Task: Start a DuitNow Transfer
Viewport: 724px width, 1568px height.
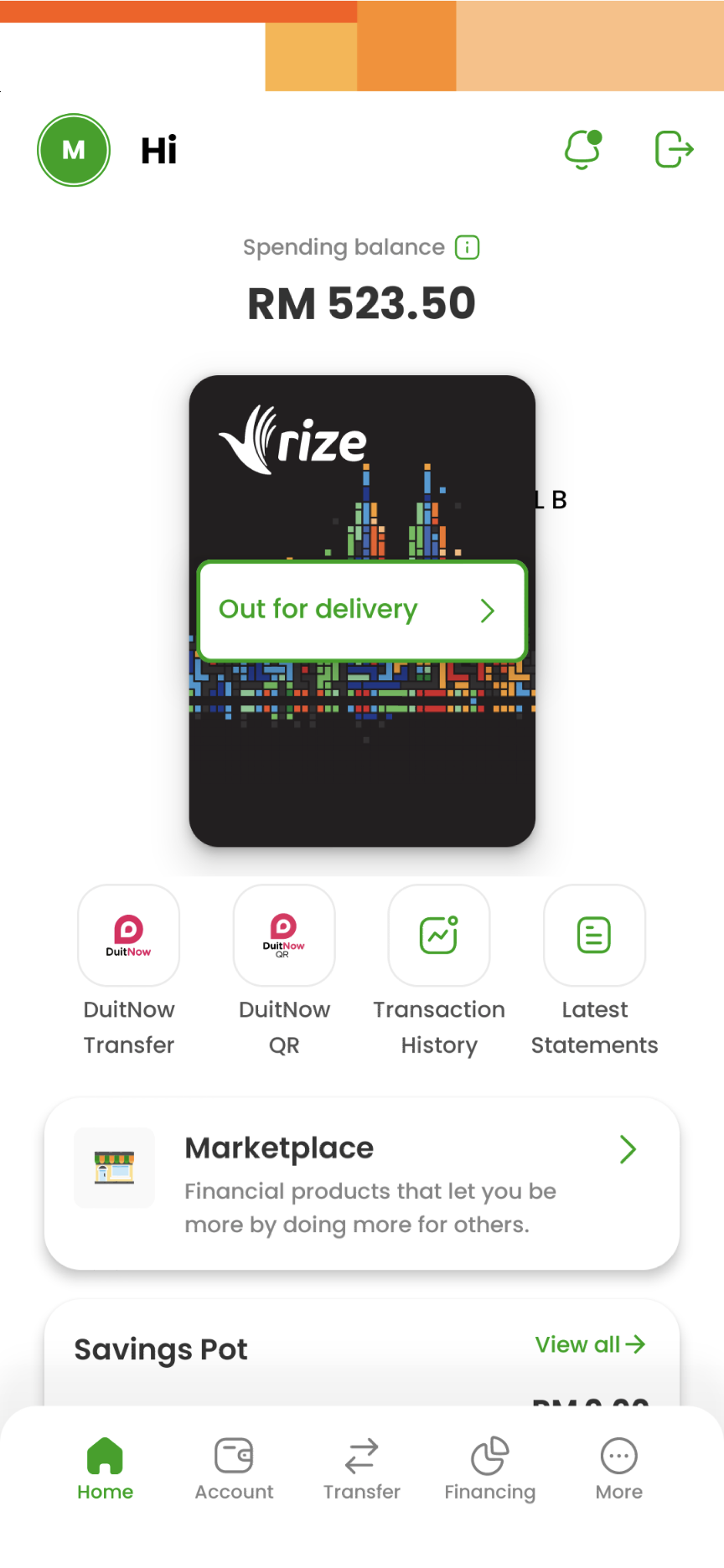Action: 129,936
